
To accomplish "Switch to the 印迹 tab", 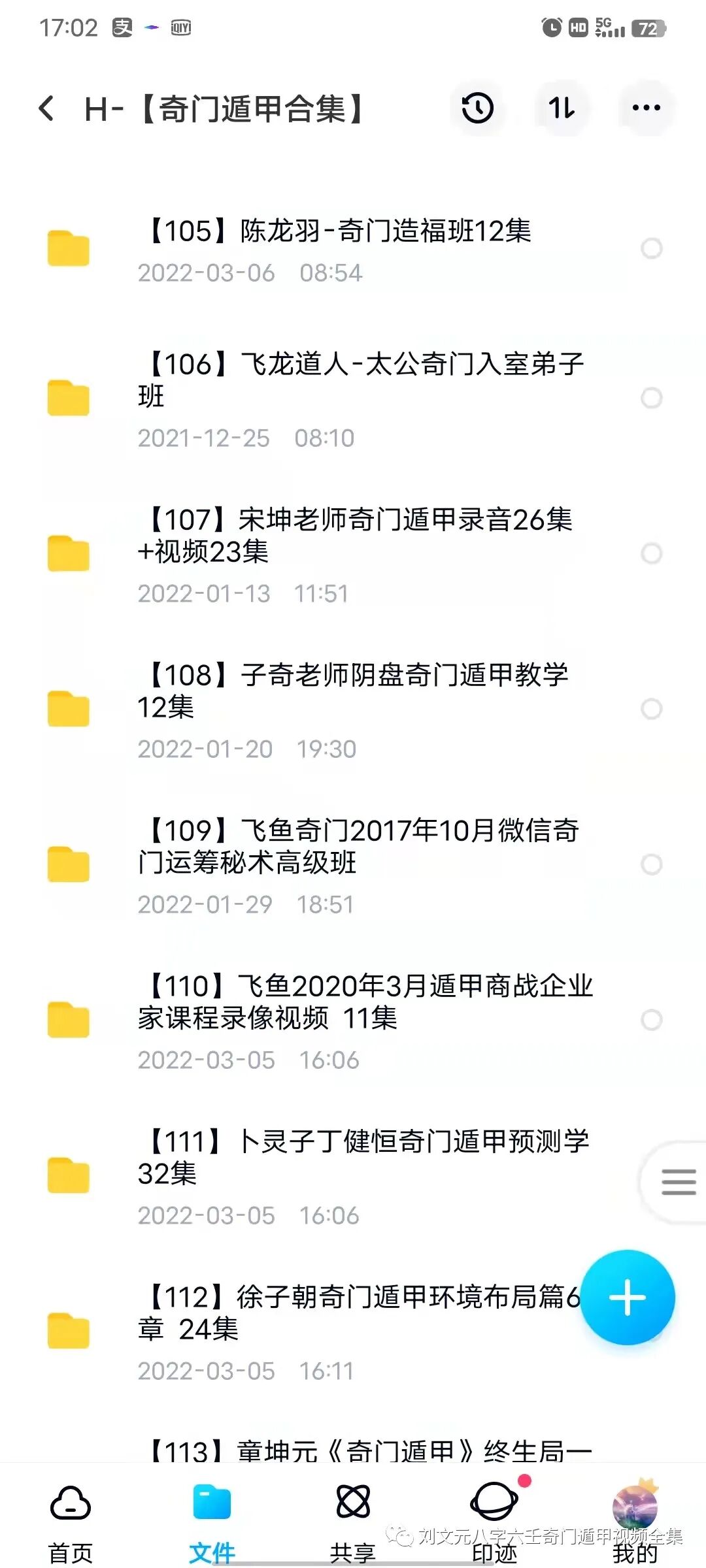I will point(495,1521).
